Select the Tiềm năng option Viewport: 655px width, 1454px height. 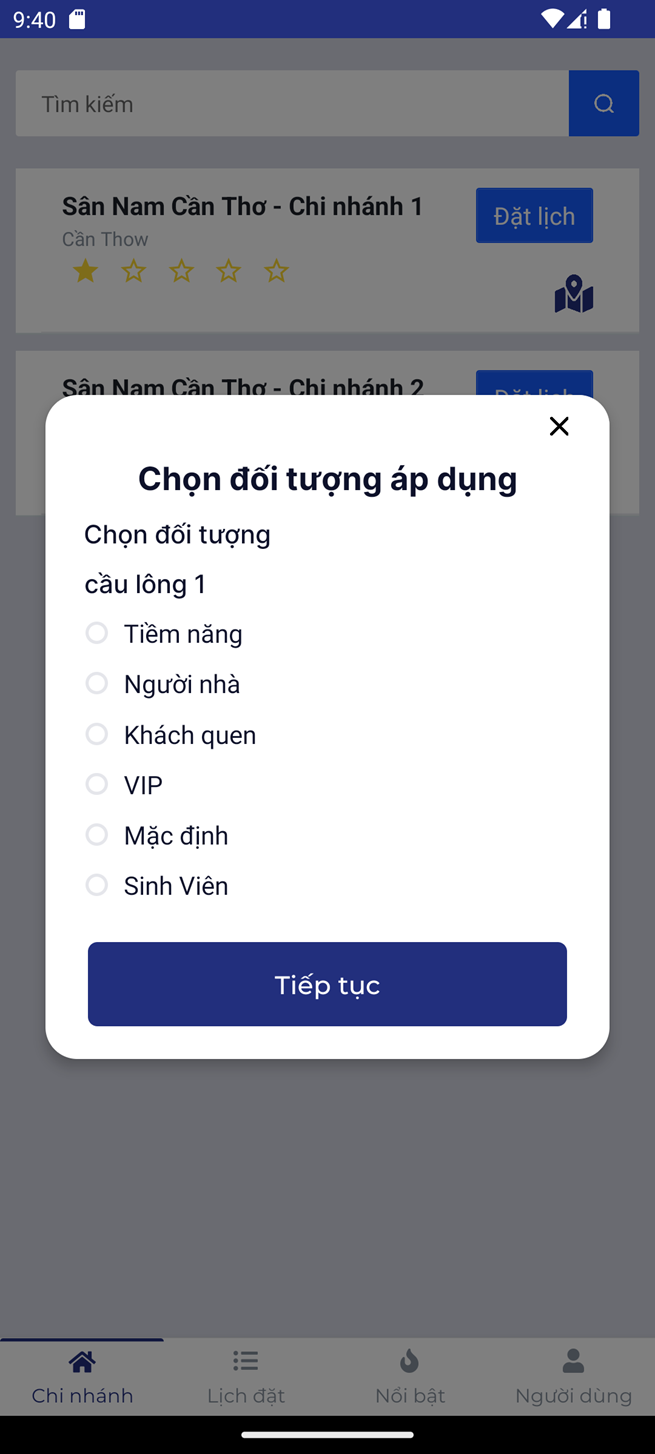[97, 633]
